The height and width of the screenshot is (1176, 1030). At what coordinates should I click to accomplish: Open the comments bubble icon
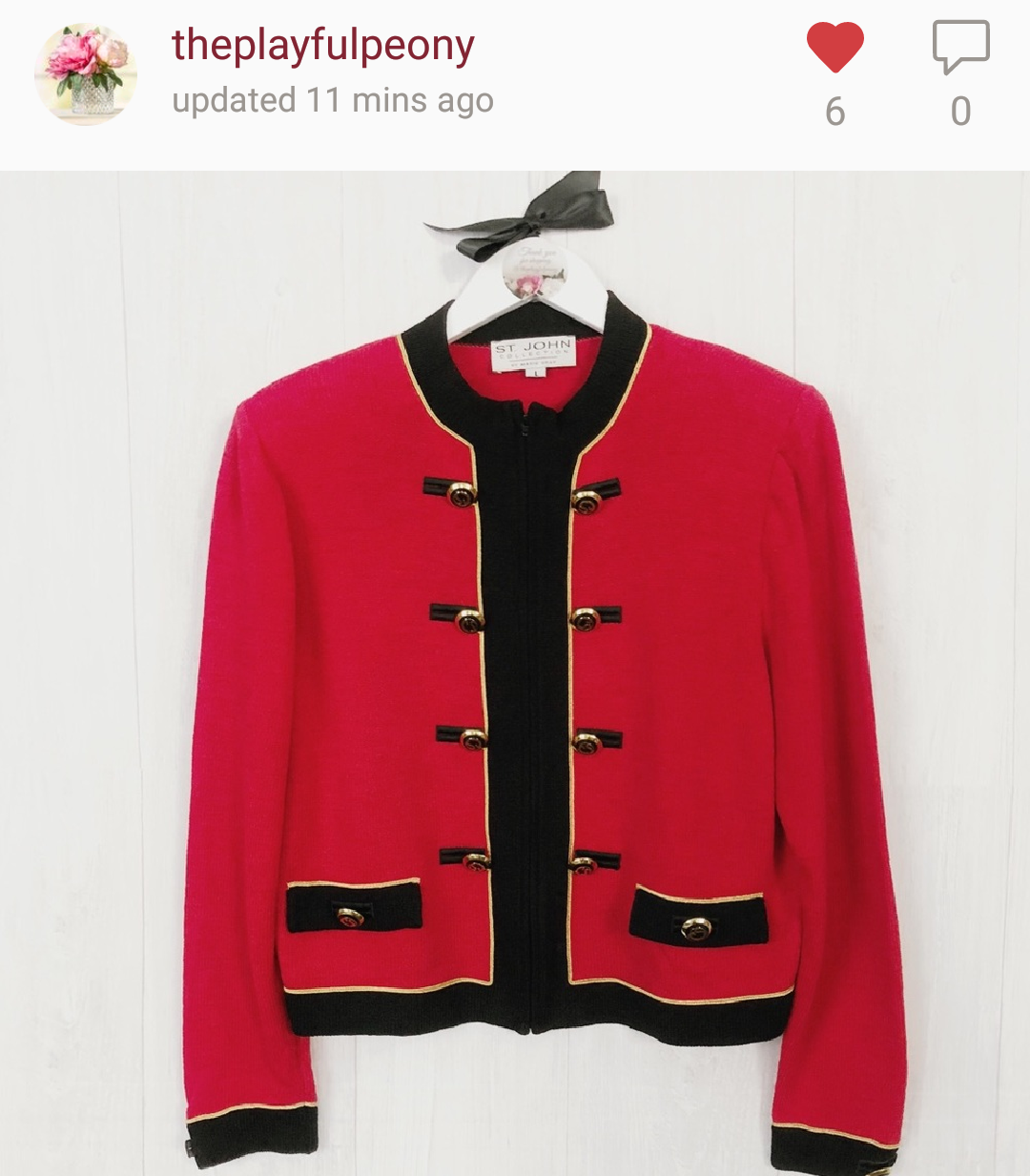[960, 48]
